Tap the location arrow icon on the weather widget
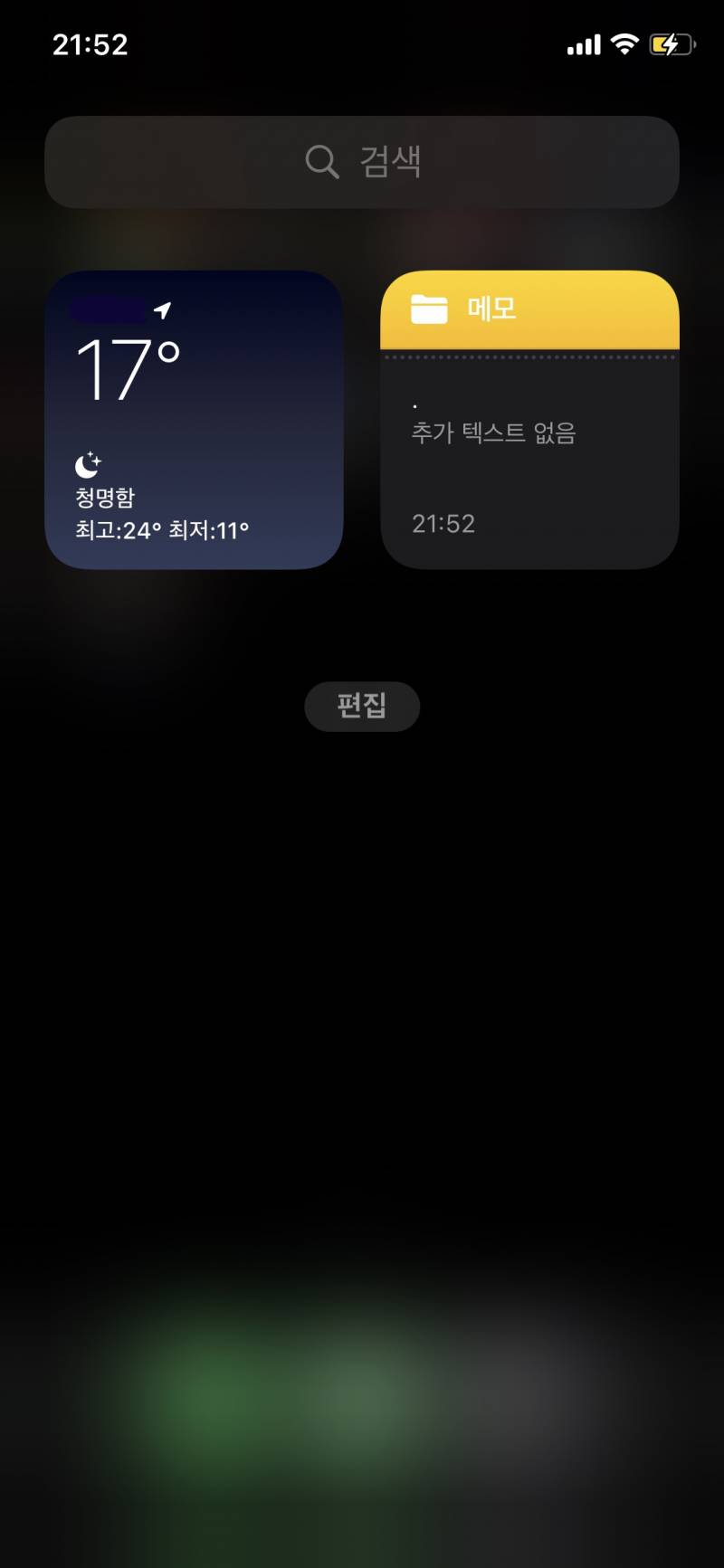The image size is (724, 1568). pyautogui.click(x=162, y=311)
